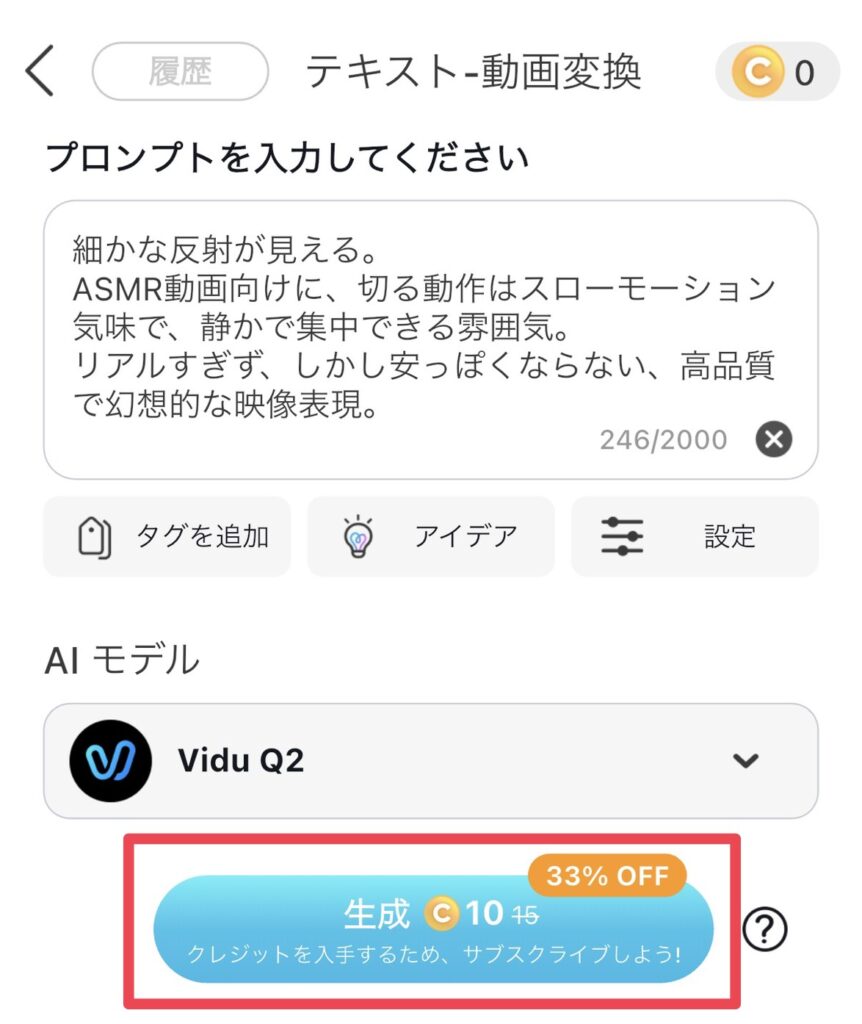Open the 設定 settings button

(x=694, y=537)
